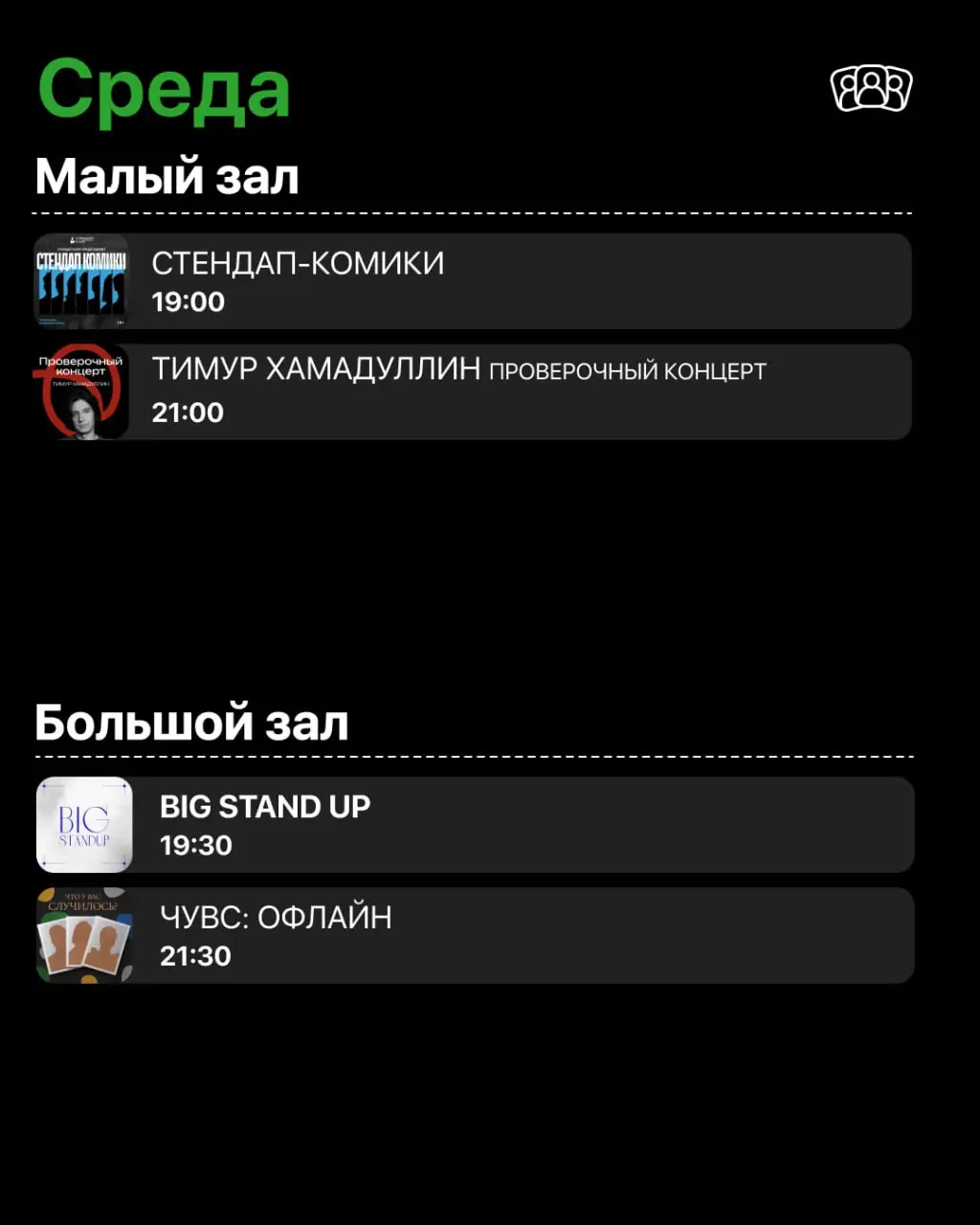This screenshot has width=980, height=1225.
Task: Click the 21:00 showtime label
Action: point(188,412)
